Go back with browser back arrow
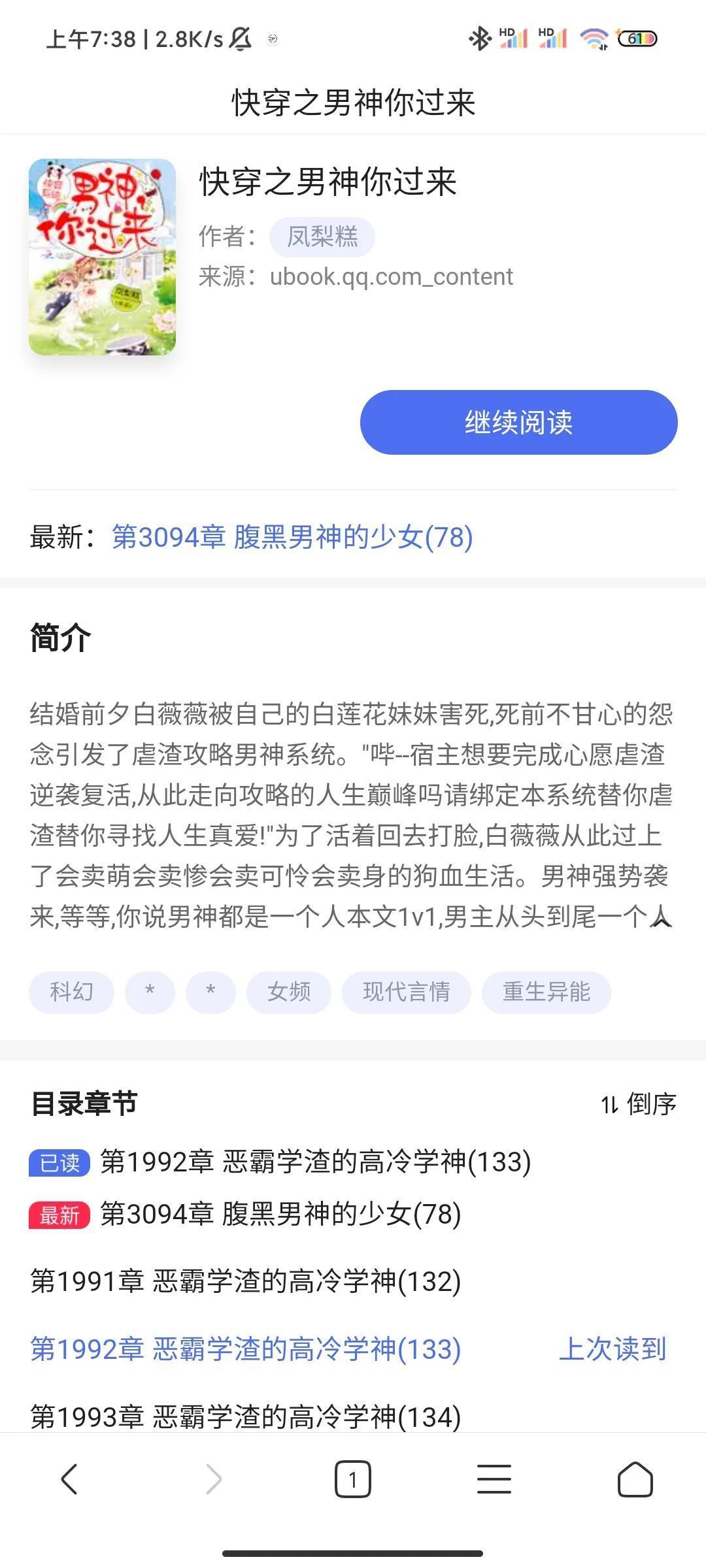706x1568 pixels. click(x=69, y=1479)
